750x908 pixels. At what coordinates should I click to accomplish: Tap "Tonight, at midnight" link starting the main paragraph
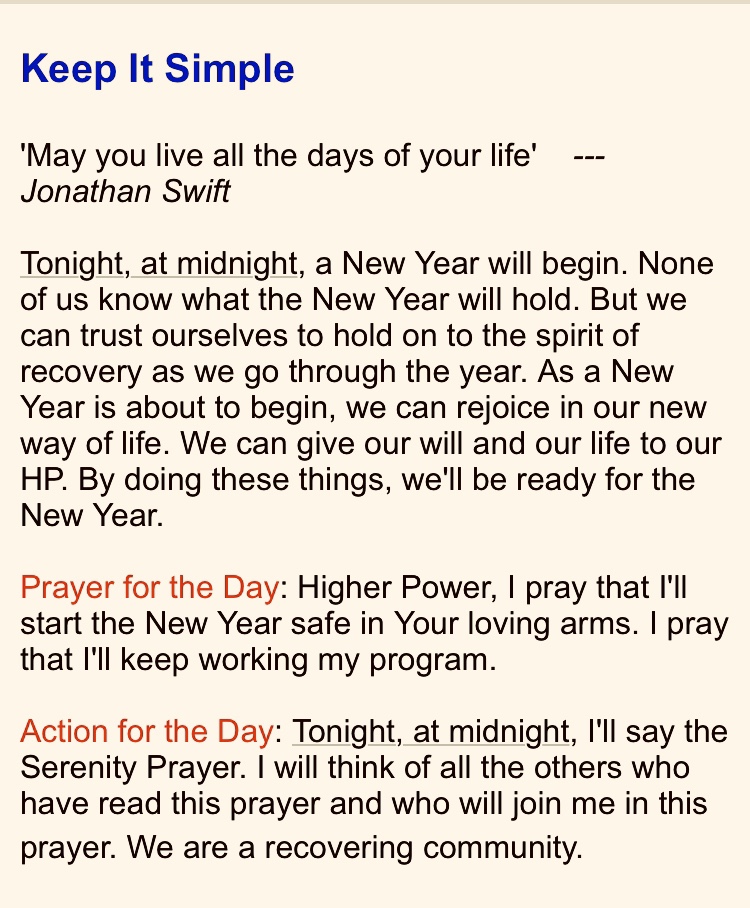click(160, 264)
